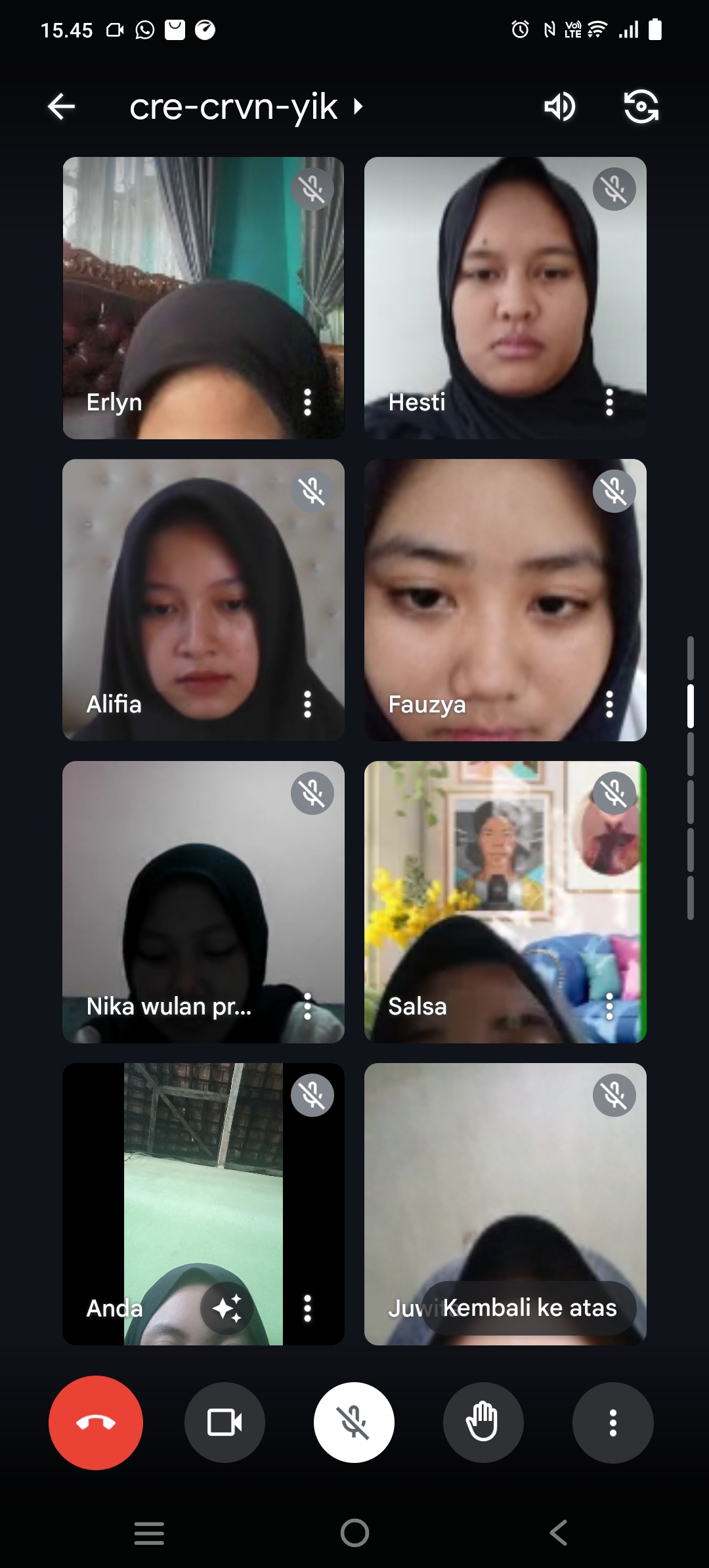
Task: Open options menu on Fauzya's tile
Action: coord(609,704)
